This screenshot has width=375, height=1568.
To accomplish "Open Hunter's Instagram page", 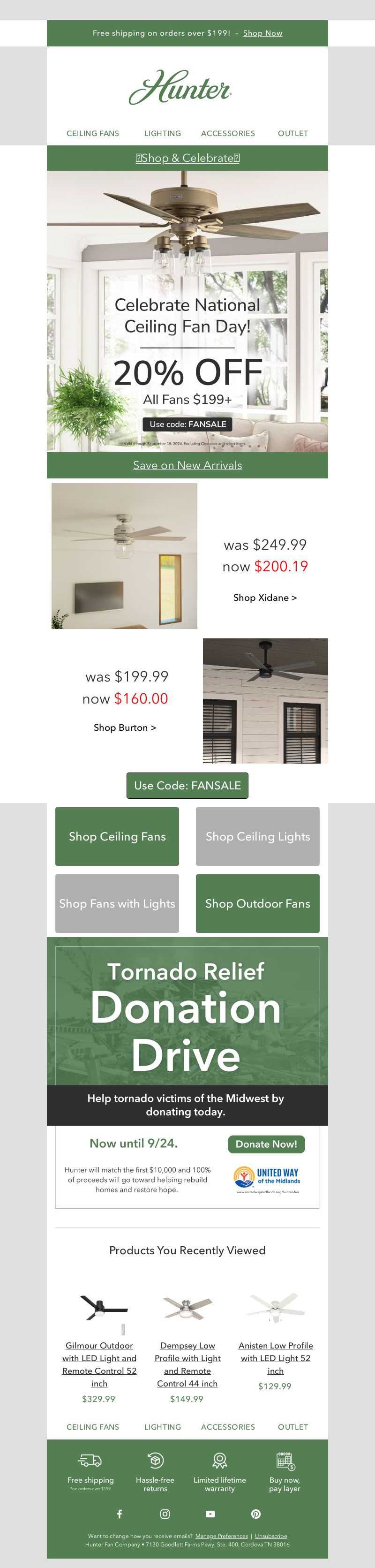I will pos(165,1513).
